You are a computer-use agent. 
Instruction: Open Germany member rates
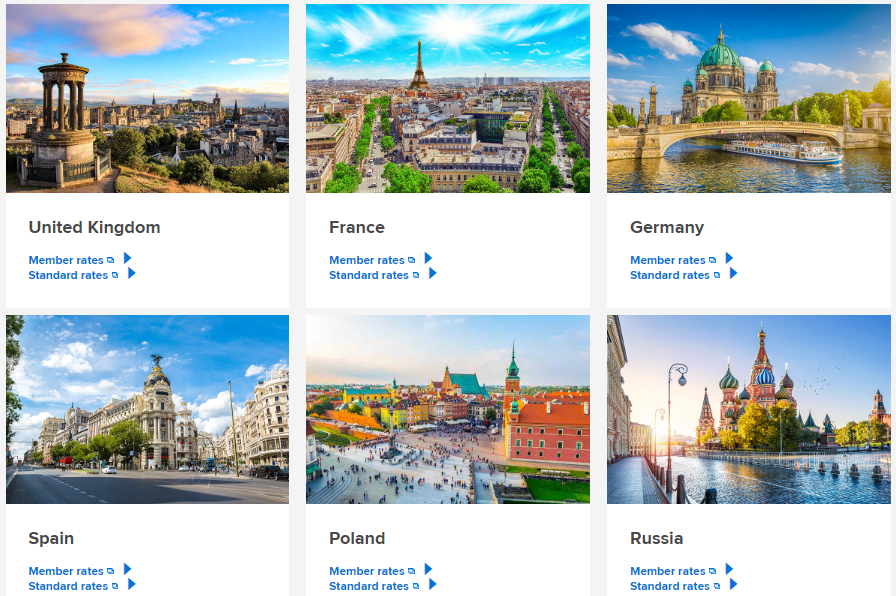pos(668,260)
